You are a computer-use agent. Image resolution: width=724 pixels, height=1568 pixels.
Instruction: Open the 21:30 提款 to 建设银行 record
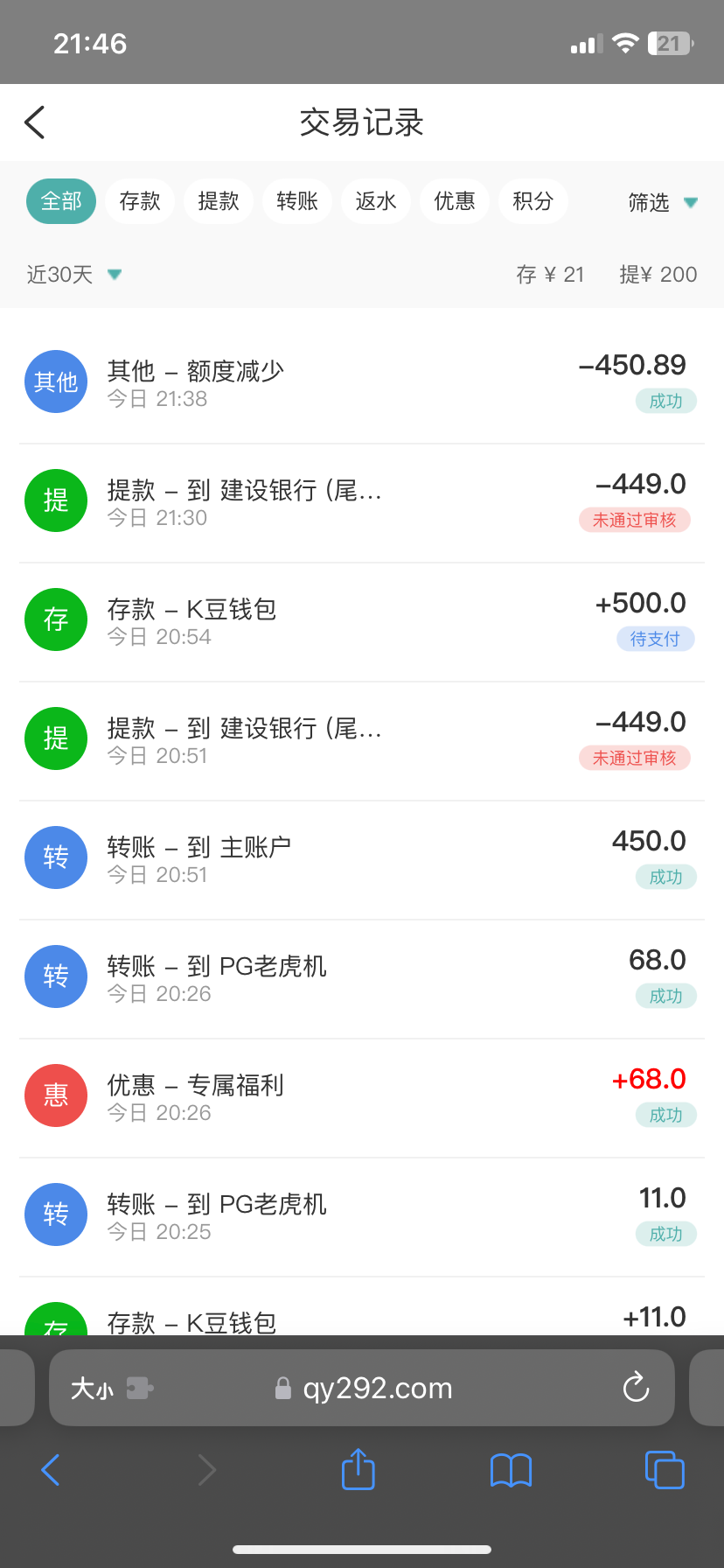(x=362, y=503)
